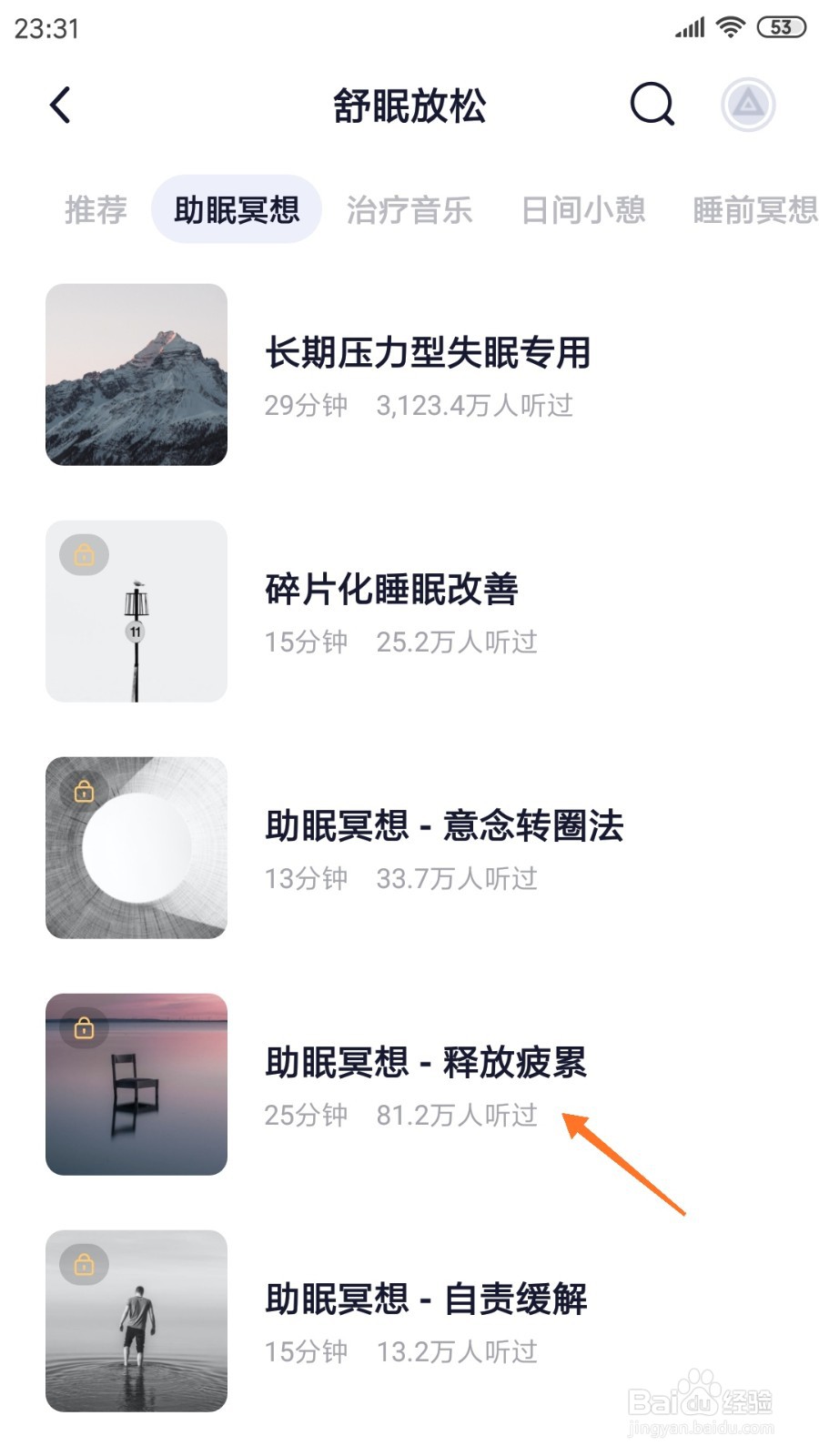
Task: Open the triangle icon beside search
Action: pos(748,104)
